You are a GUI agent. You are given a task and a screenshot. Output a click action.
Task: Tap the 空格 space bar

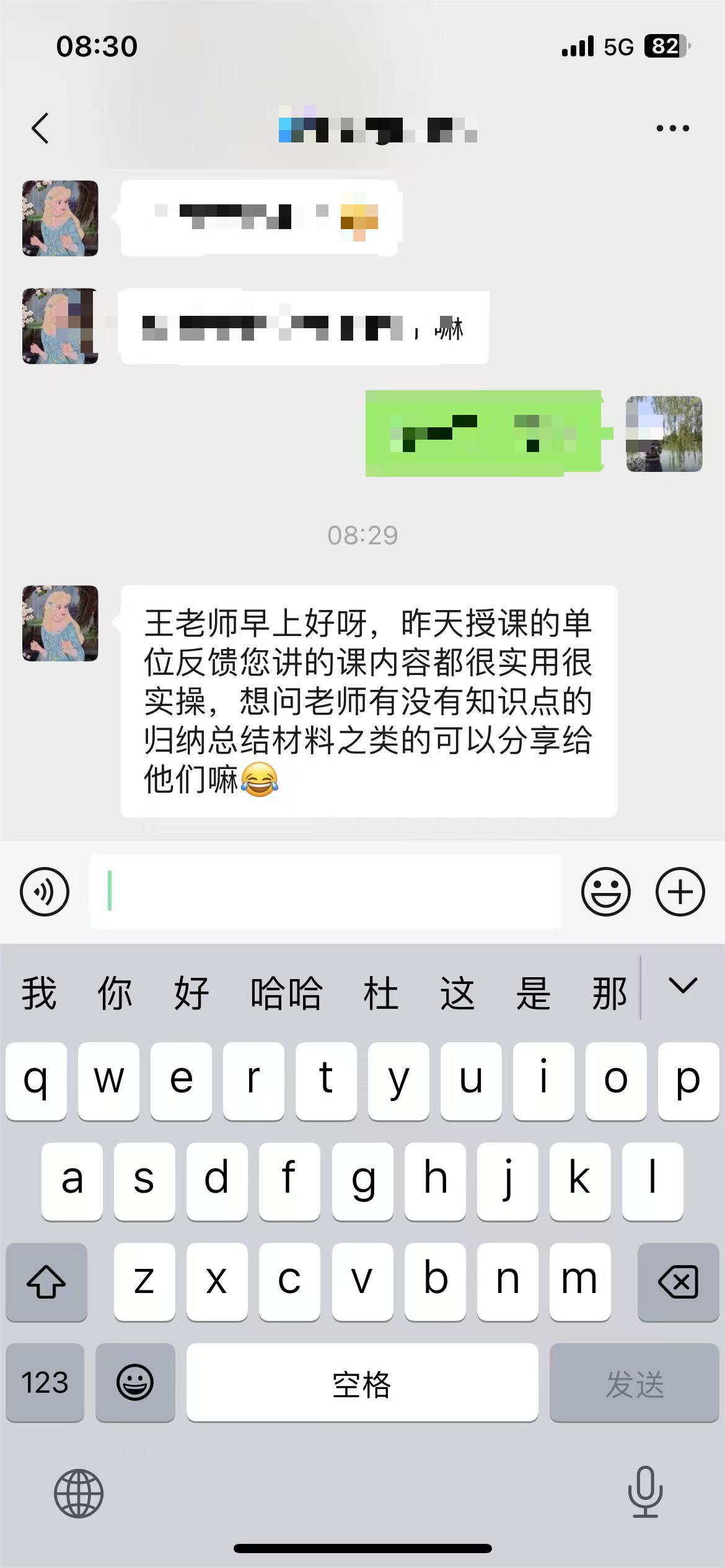362,1383
